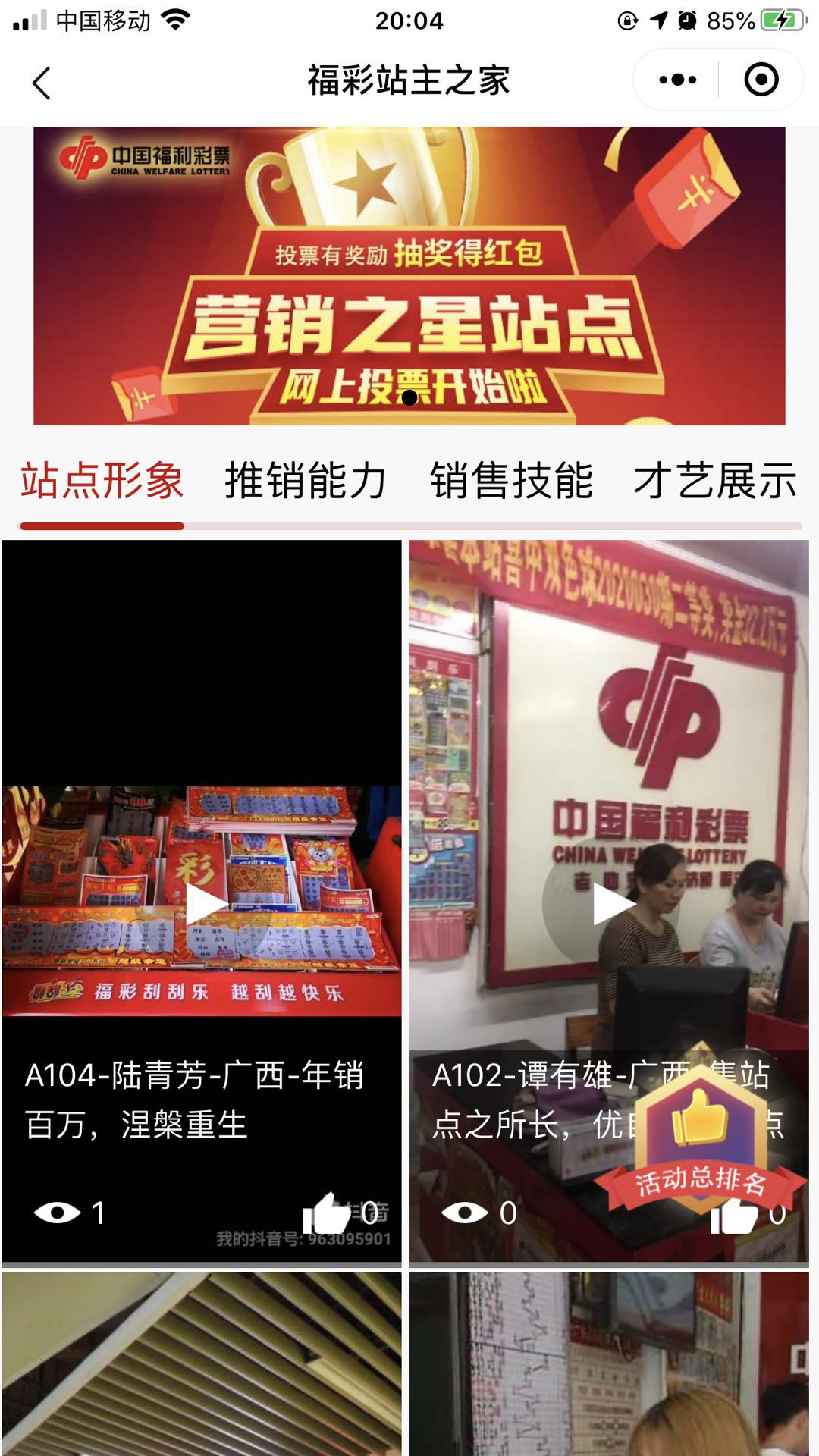This screenshot has height=1456, width=819.
Task: Open the mini program three-dot menu
Action: click(677, 80)
